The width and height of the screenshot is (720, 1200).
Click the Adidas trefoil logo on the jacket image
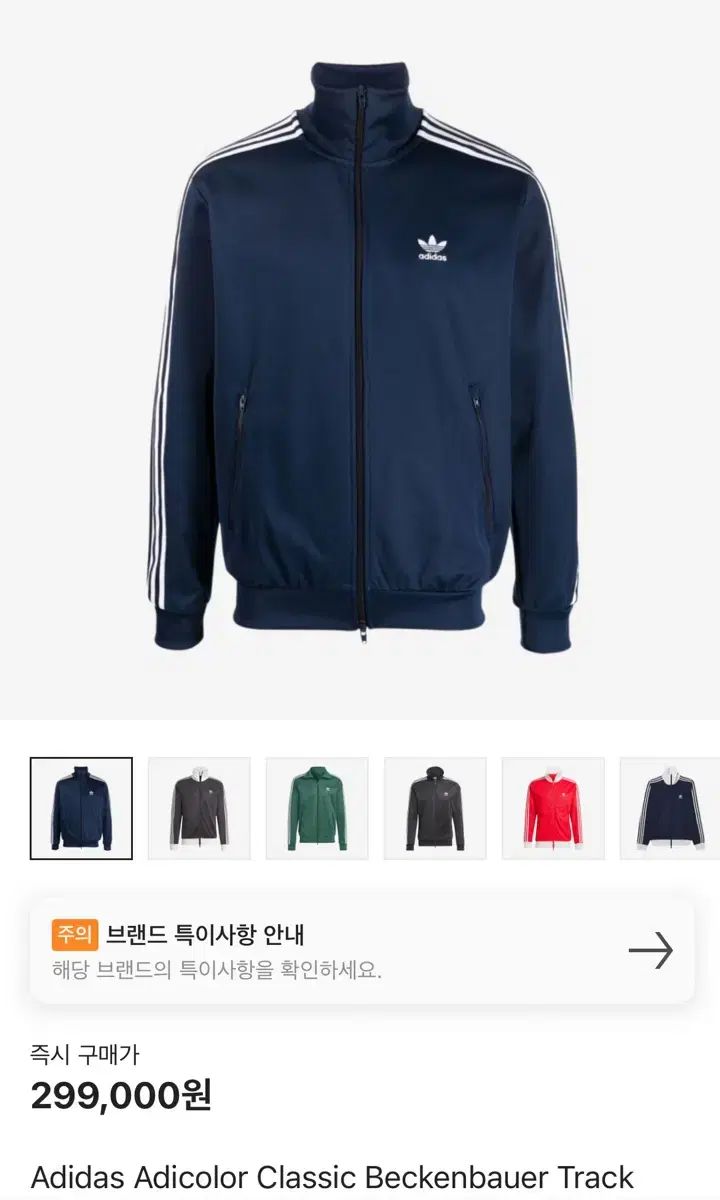point(432,243)
